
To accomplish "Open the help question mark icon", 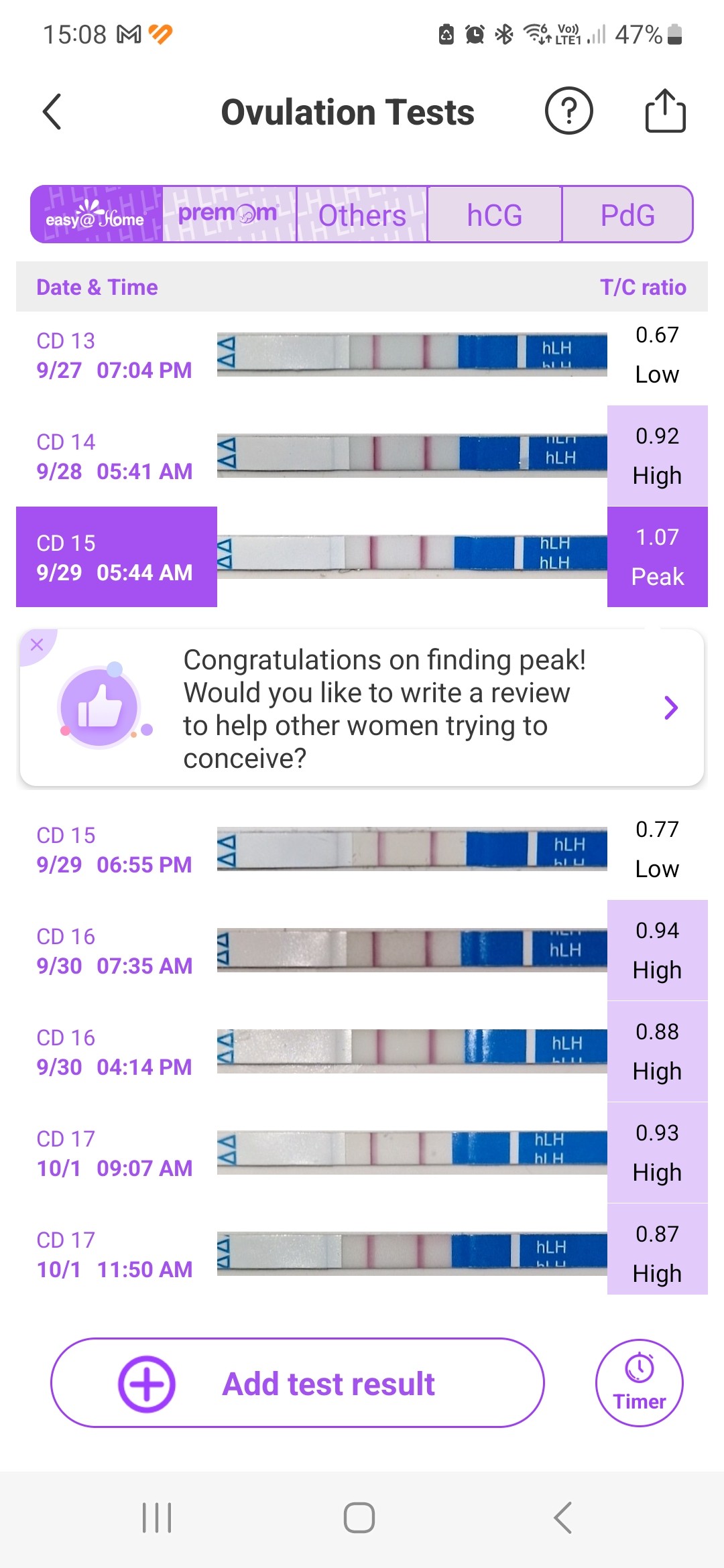I will [568, 111].
